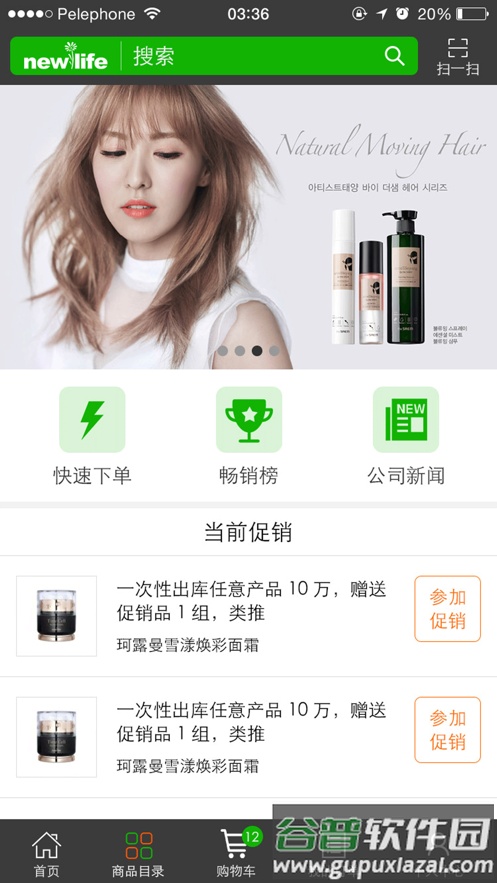The width and height of the screenshot is (497, 883).
Task: Open the first 珂露曼雪漾焕彩面霜 product image
Action: [x=56, y=616]
